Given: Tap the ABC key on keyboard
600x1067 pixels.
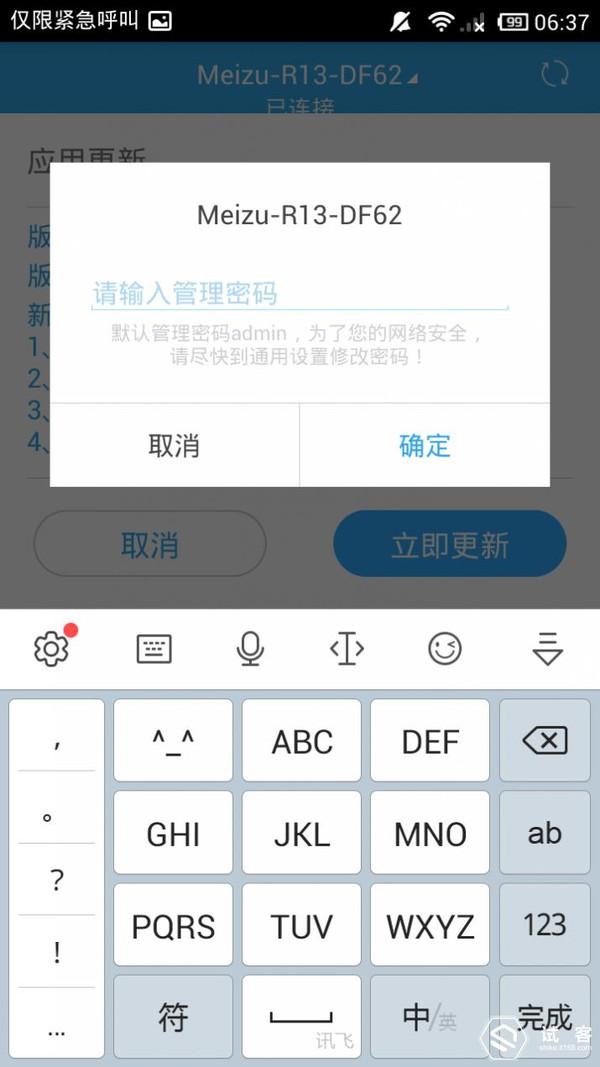Looking at the screenshot, I should click(x=301, y=740).
